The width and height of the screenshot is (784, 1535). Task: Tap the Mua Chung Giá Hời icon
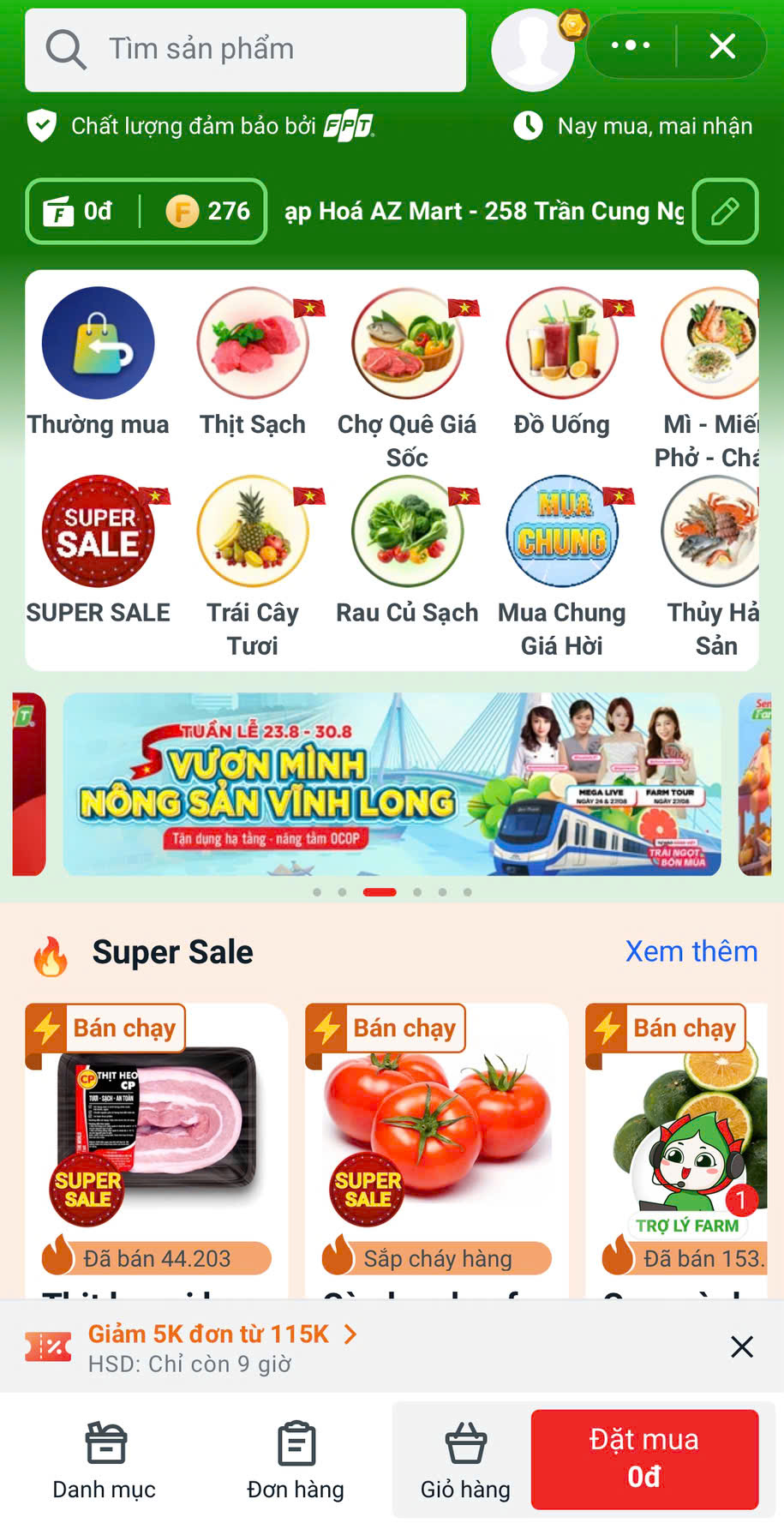tap(562, 531)
